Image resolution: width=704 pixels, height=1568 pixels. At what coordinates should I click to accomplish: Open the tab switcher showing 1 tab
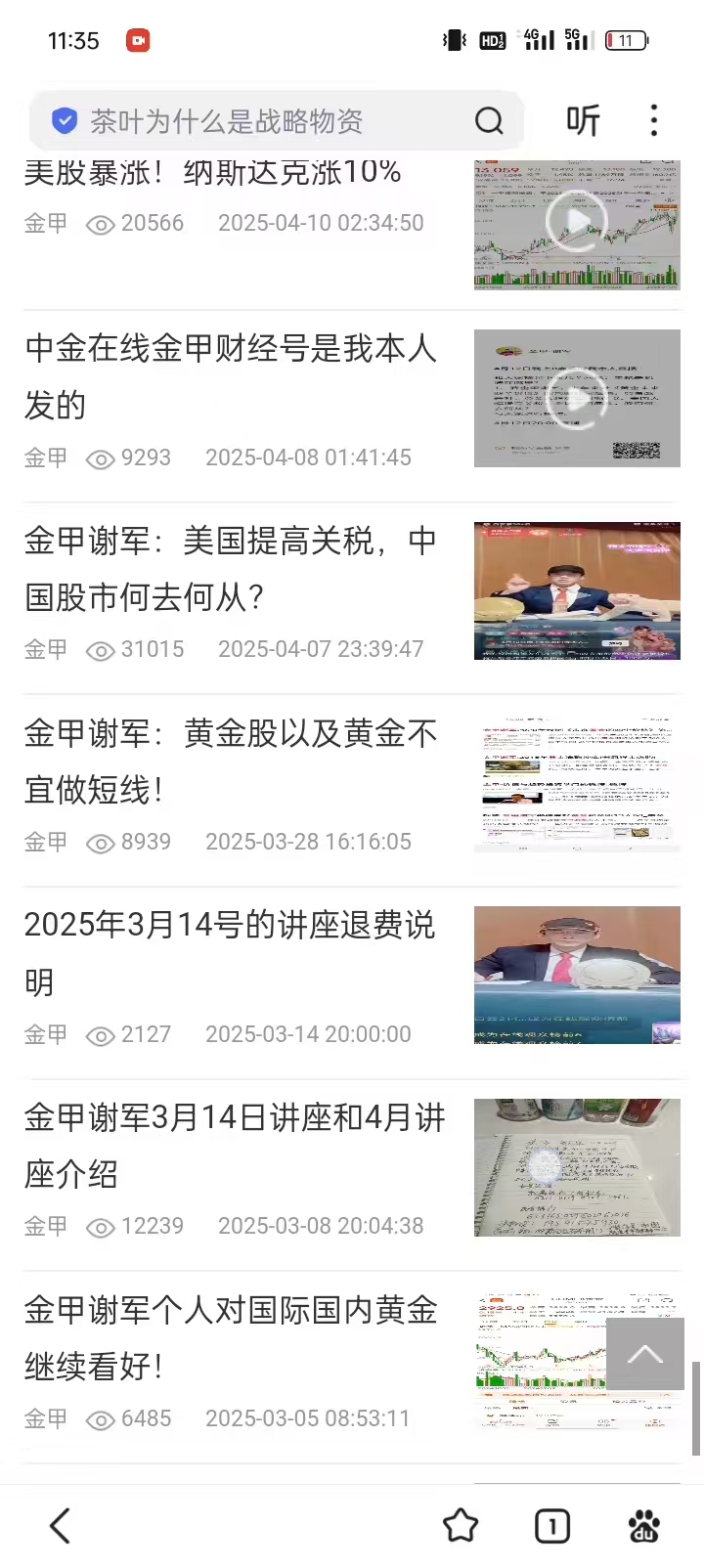(552, 1525)
